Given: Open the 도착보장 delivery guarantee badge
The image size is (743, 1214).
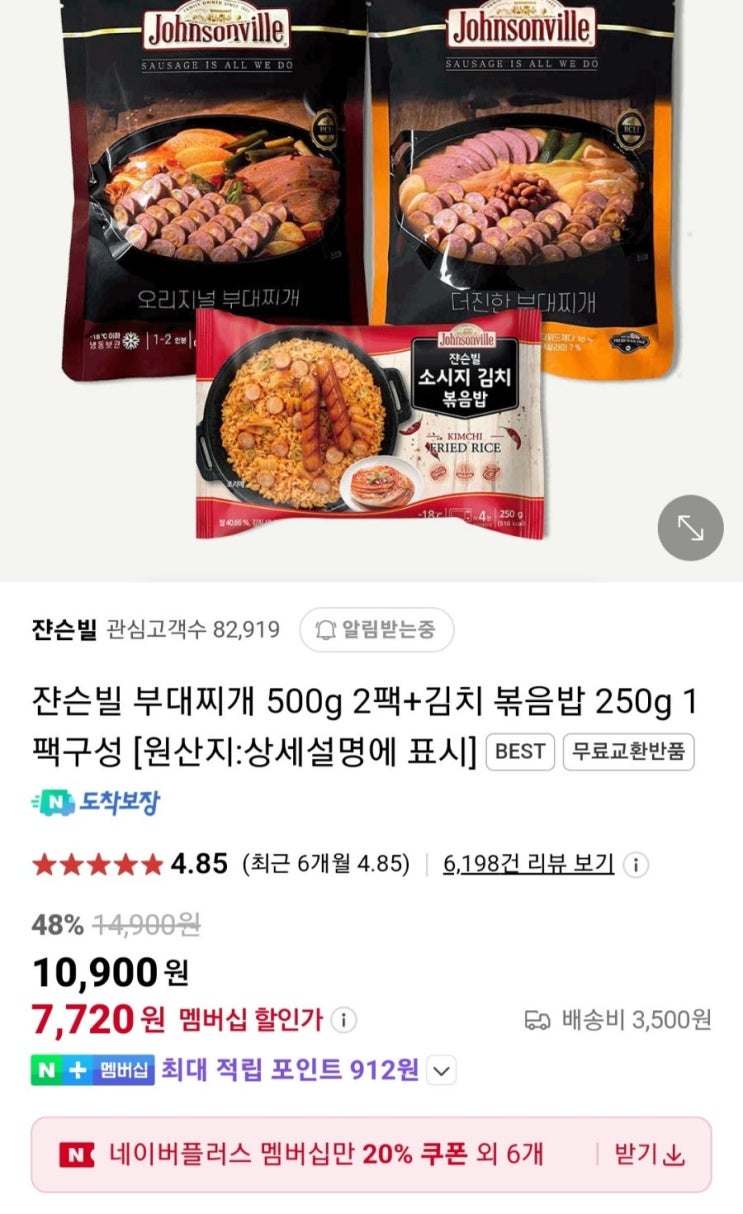Looking at the screenshot, I should [x=96, y=802].
